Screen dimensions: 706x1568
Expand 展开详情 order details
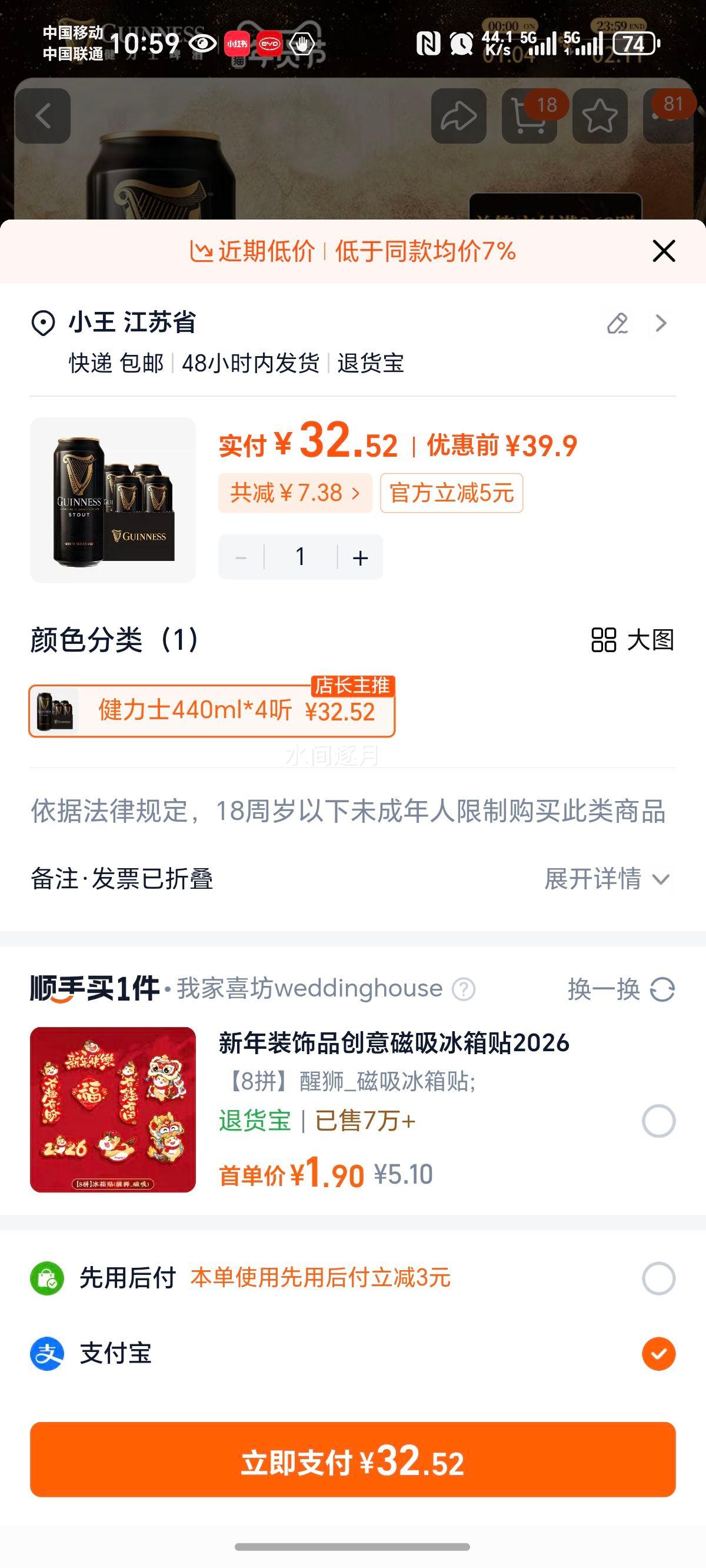605,878
